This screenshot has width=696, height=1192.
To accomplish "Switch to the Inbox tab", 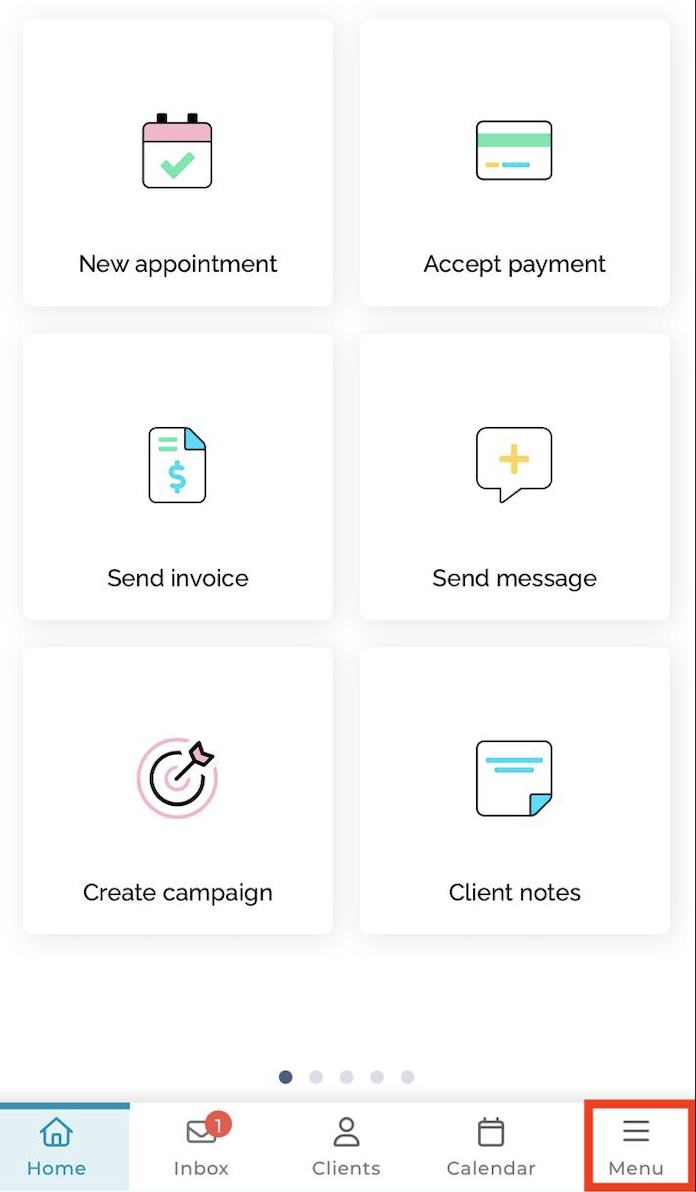I will [x=201, y=1147].
